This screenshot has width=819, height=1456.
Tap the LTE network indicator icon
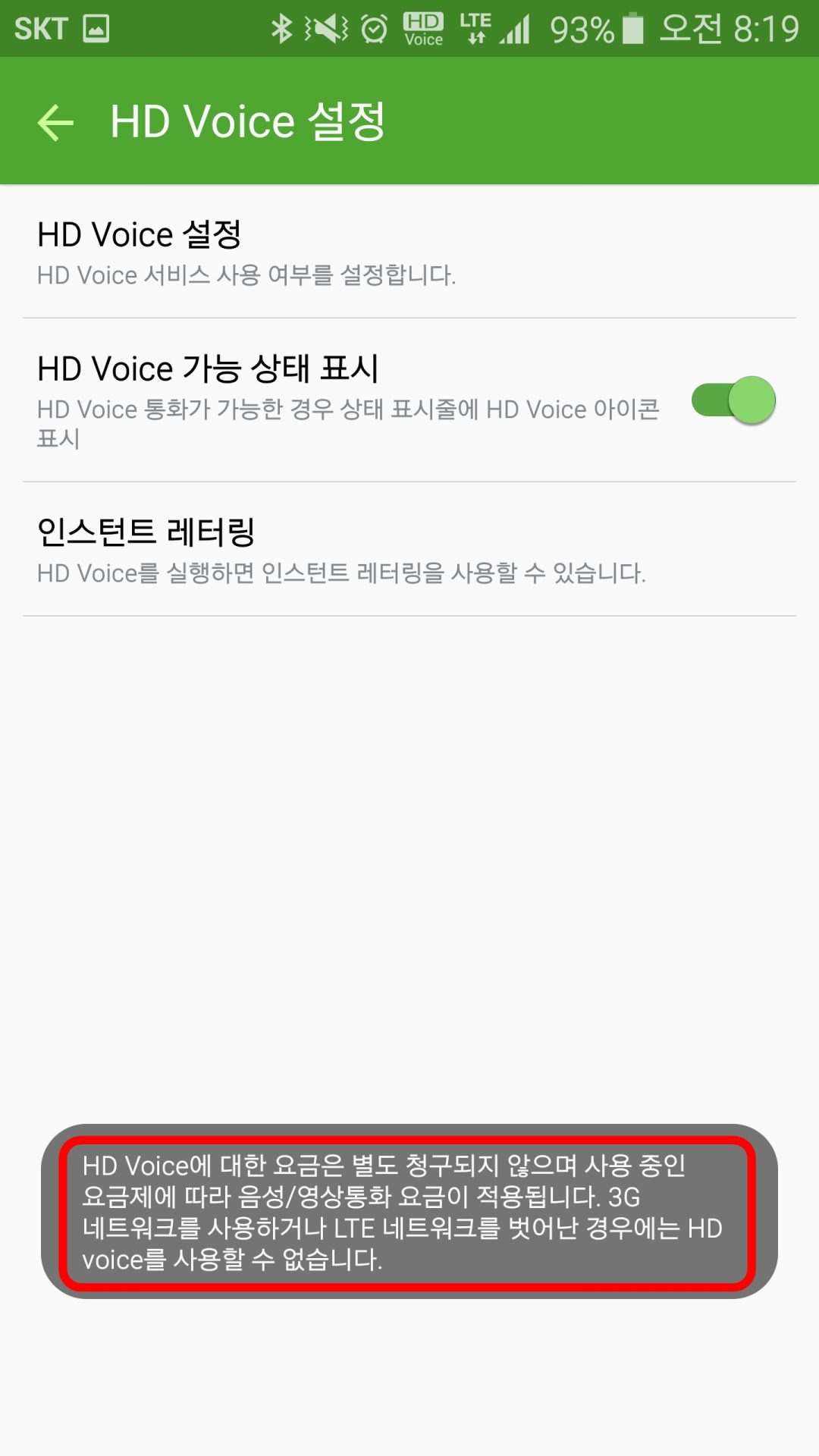pos(477,29)
